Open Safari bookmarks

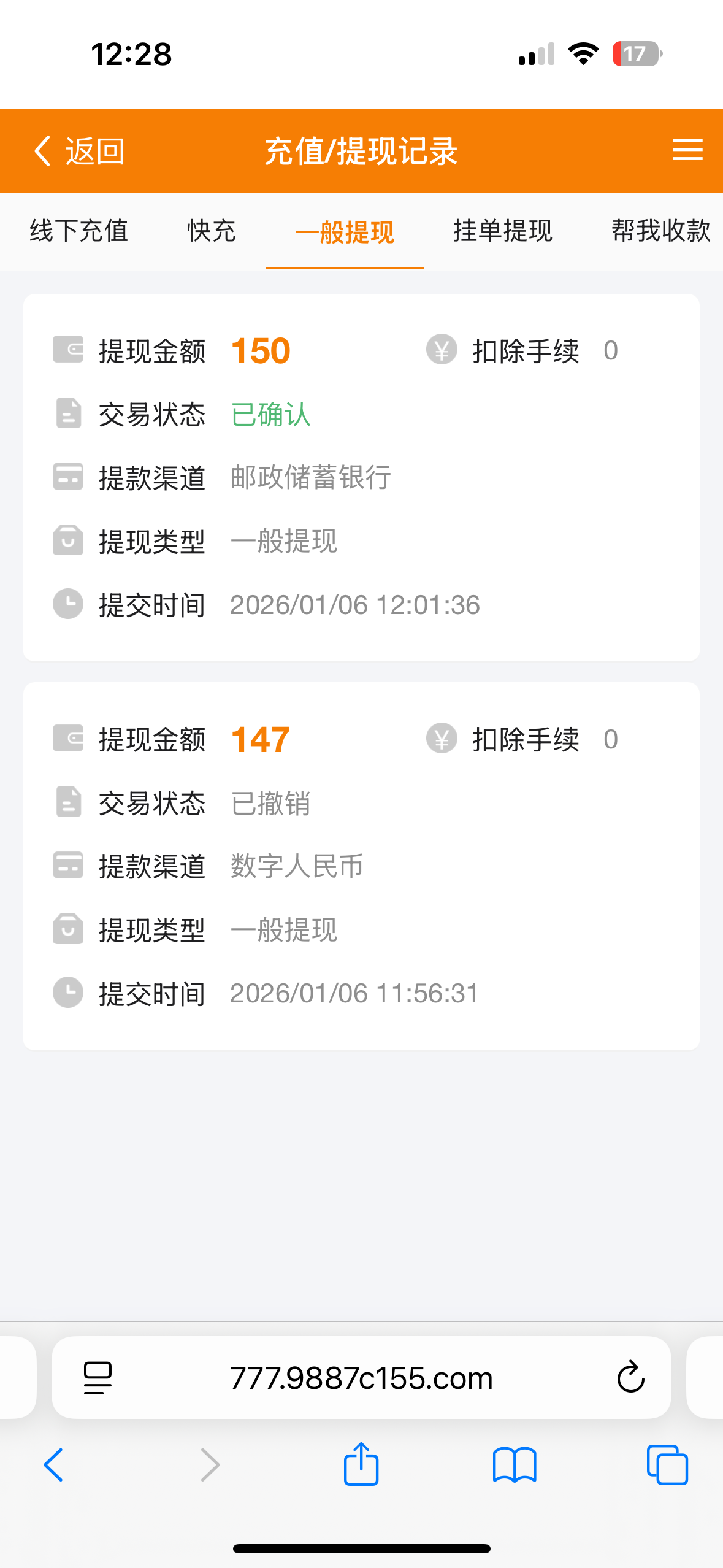point(515,1465)
